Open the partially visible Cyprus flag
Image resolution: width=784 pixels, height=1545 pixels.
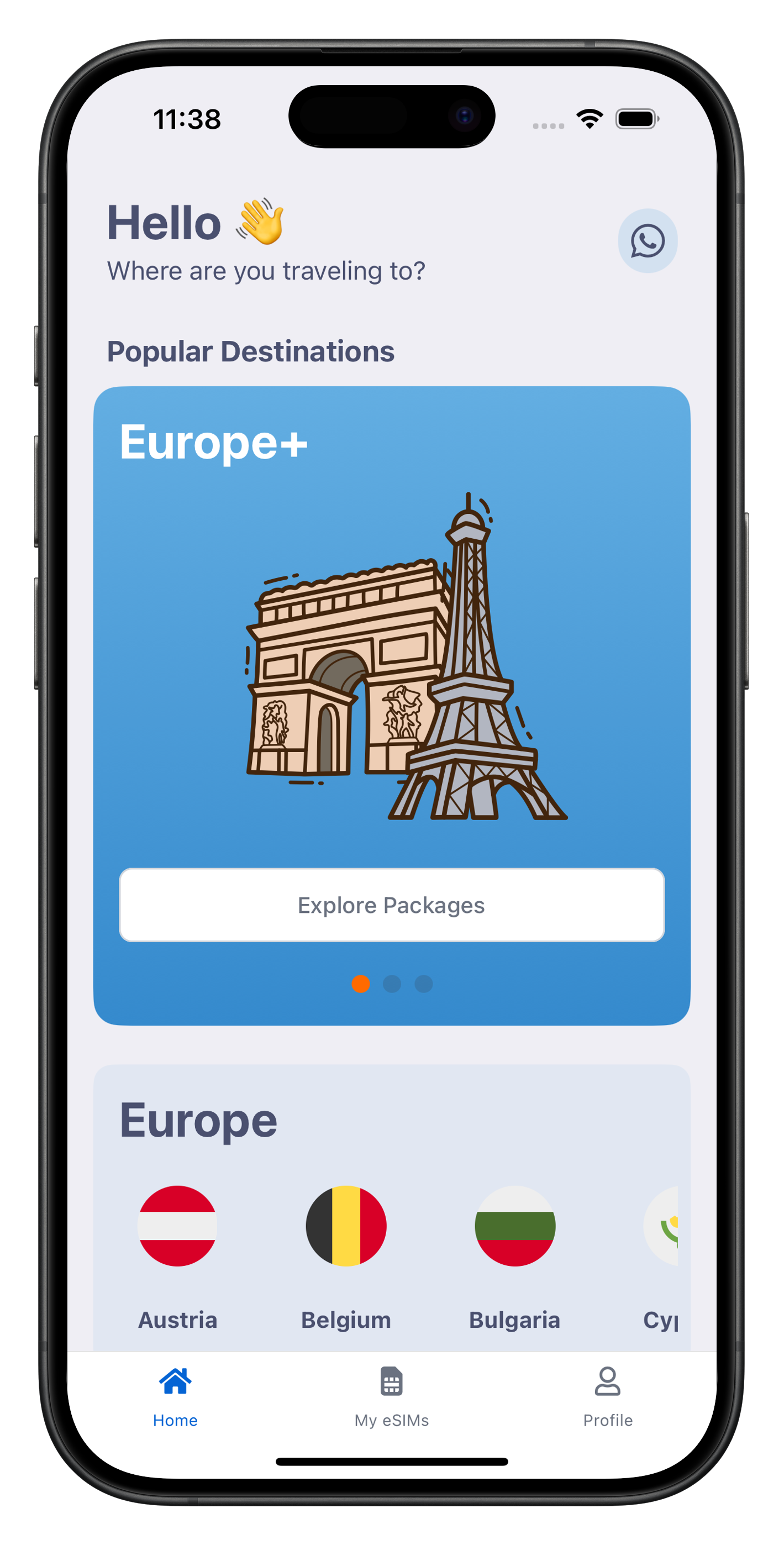(662, 1226)
